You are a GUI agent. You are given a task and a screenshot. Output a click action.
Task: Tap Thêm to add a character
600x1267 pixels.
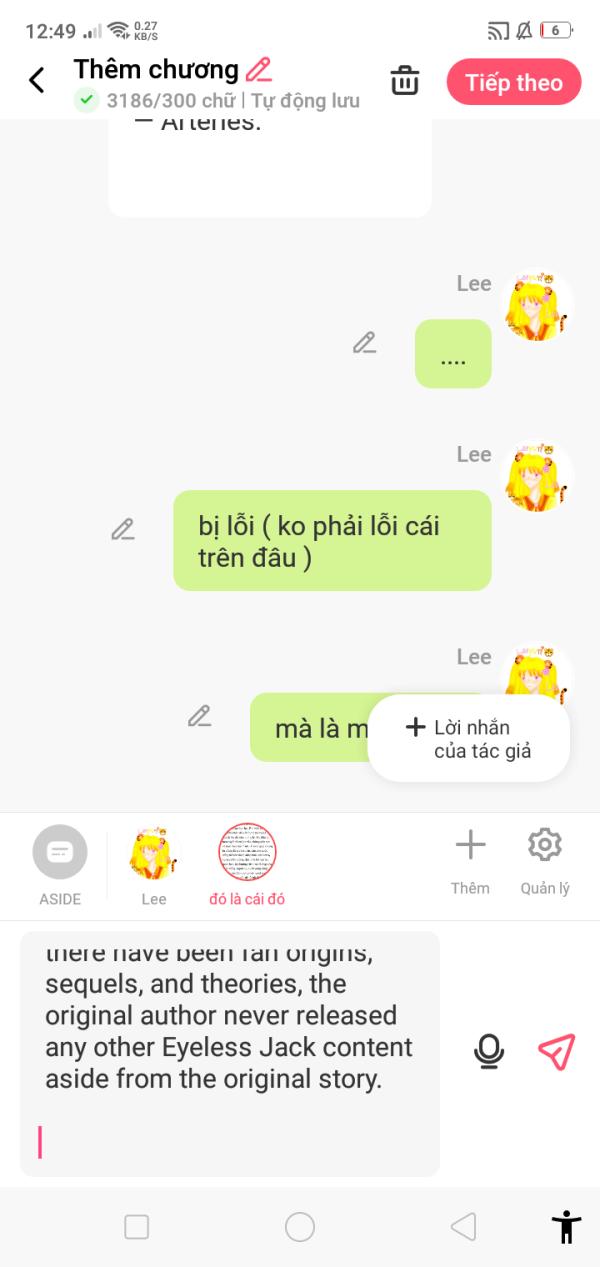(470, 859)
